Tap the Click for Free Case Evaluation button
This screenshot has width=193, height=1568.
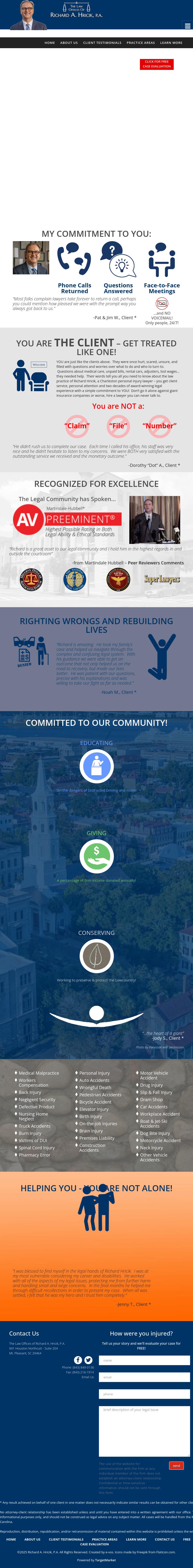coord(157,64)
